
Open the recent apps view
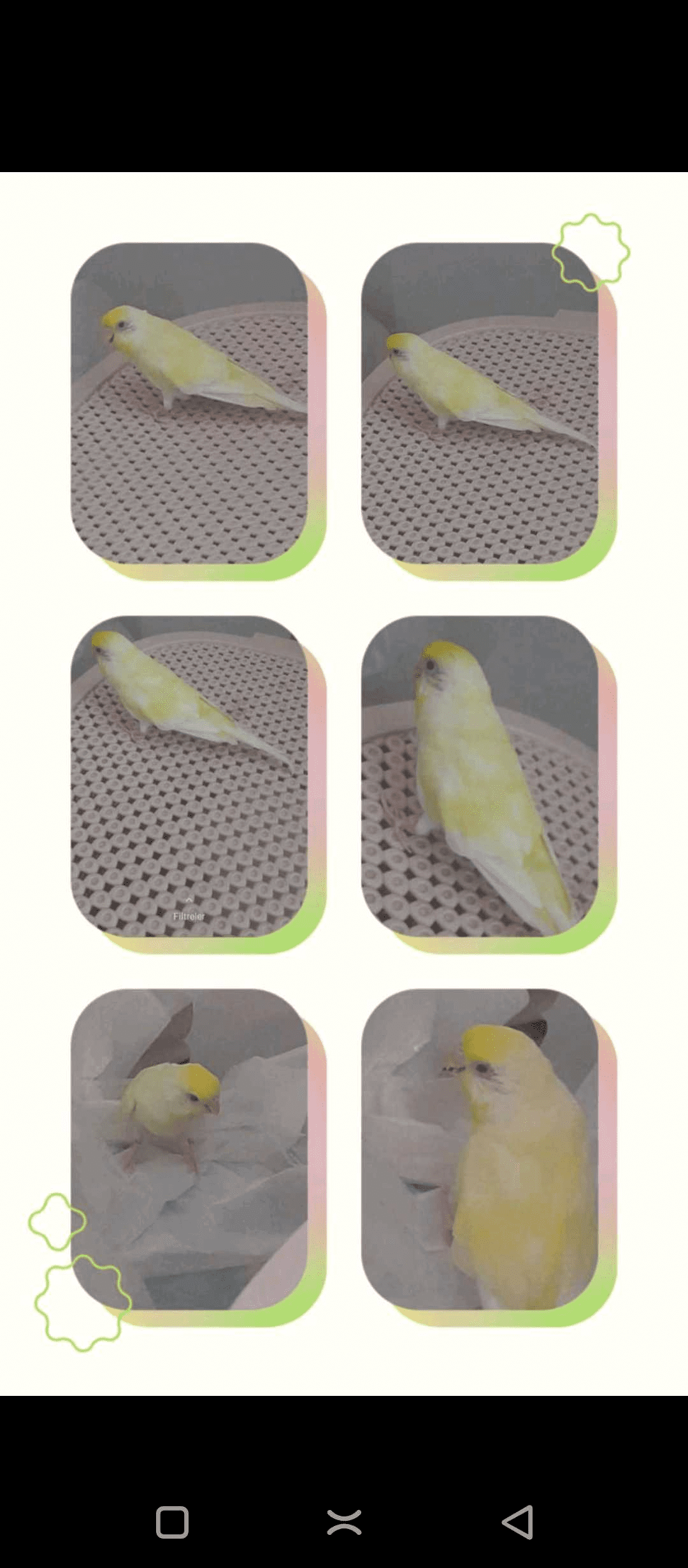172,1522
